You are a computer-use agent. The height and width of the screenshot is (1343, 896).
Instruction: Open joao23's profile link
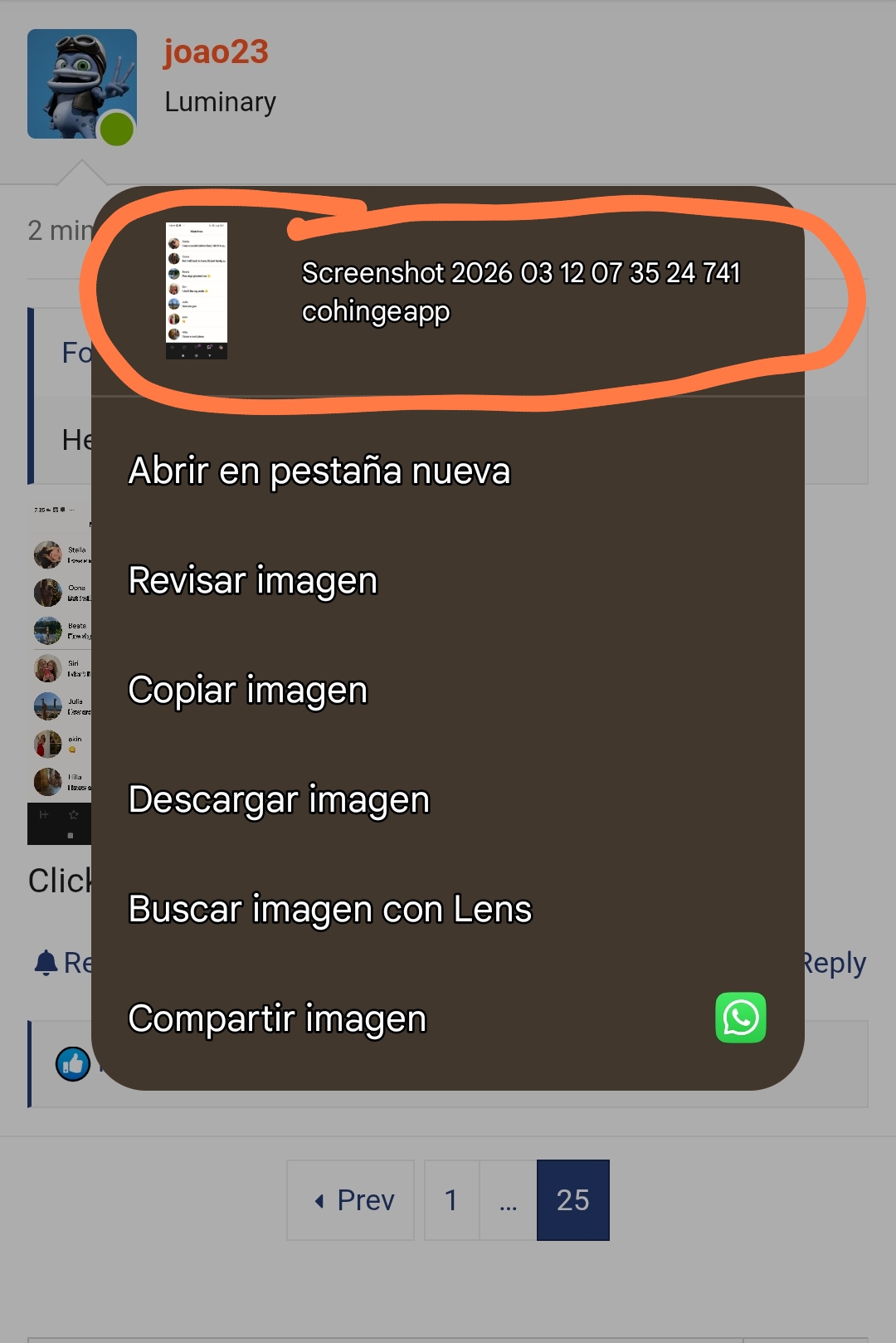216,51
